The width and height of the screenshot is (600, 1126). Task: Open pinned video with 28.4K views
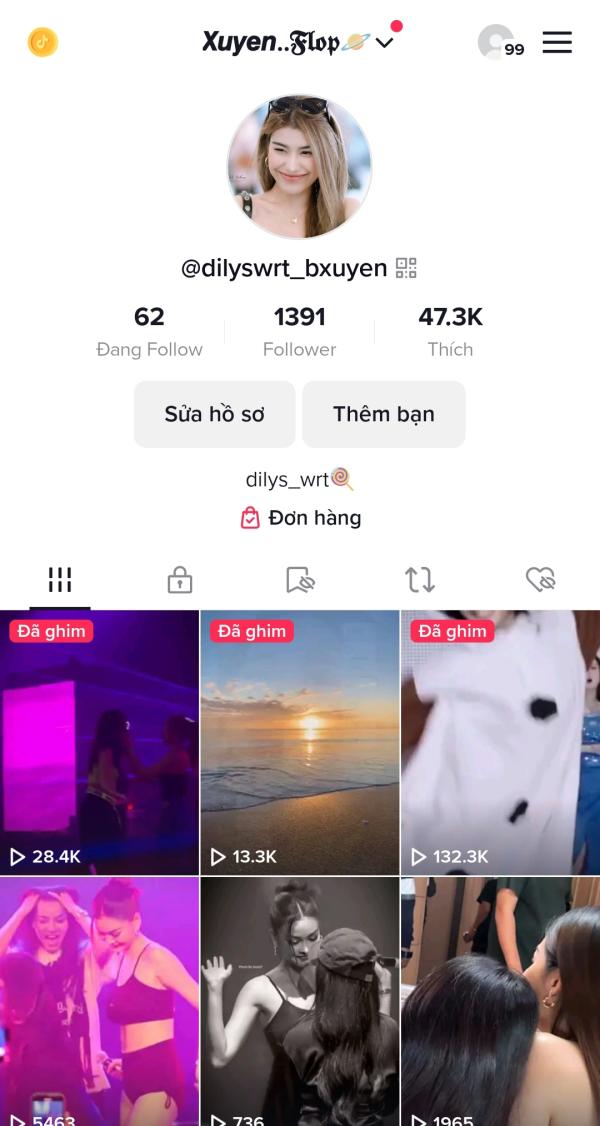tap(99, 743)
